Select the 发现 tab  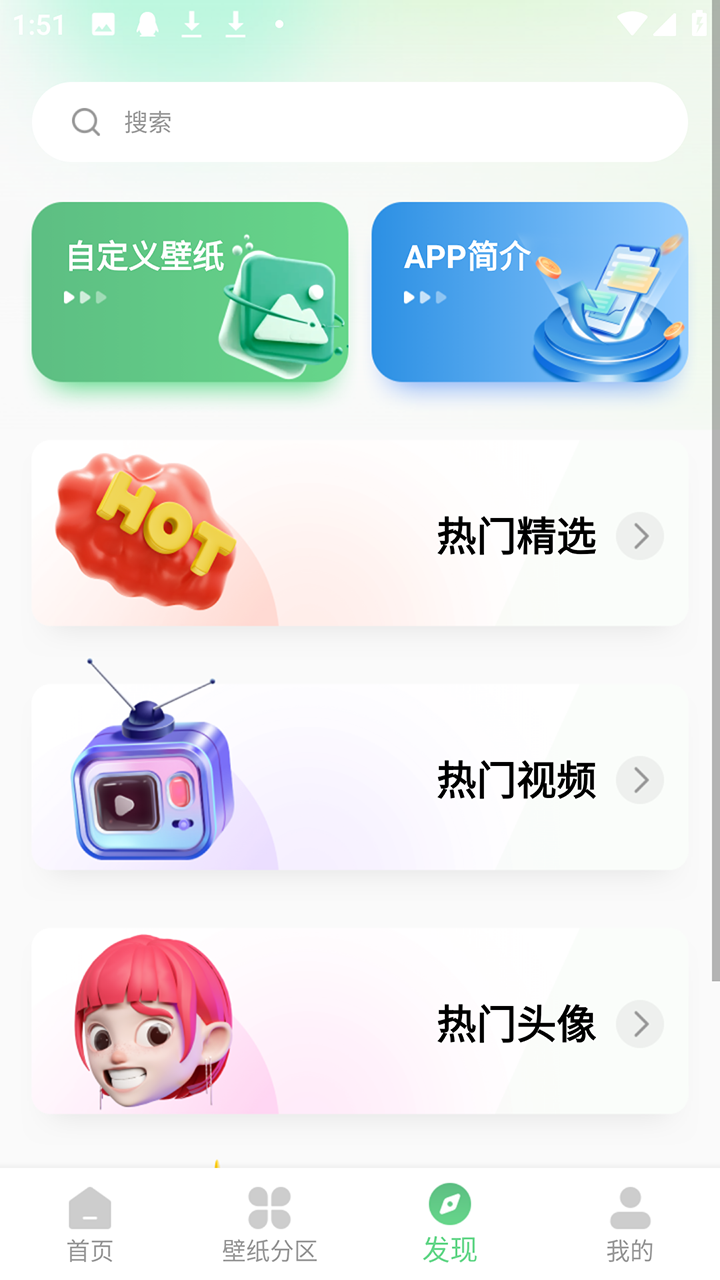[450, 1224]
